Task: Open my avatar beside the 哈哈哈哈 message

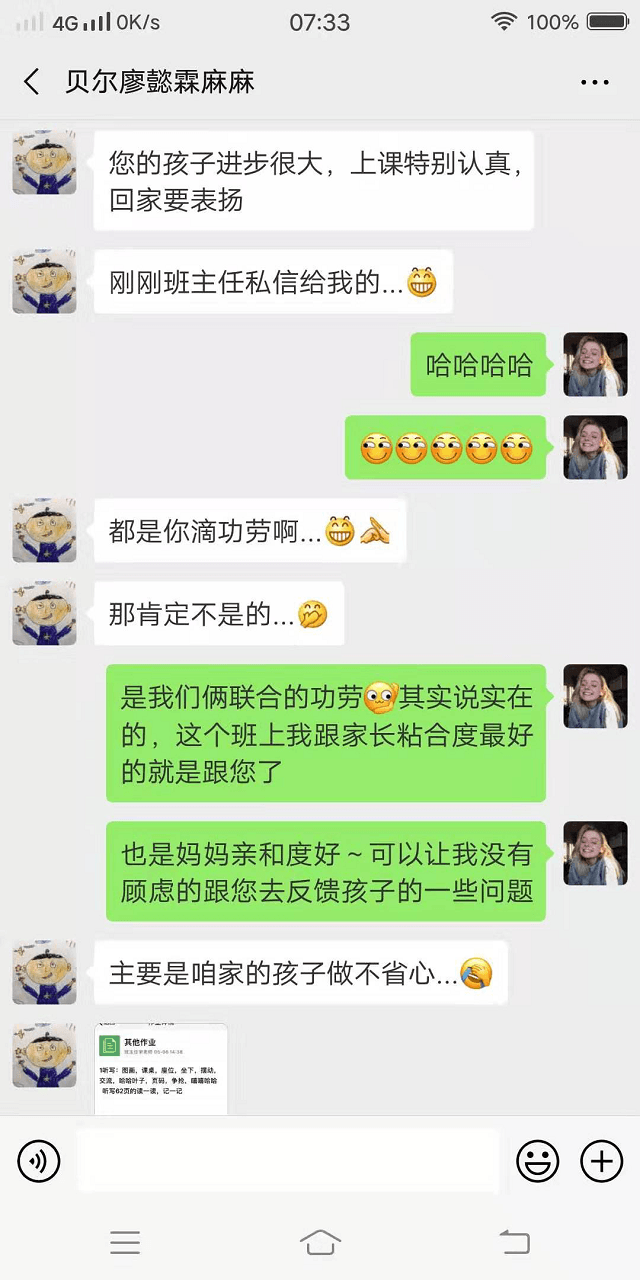Action: [x=595, y=365]
